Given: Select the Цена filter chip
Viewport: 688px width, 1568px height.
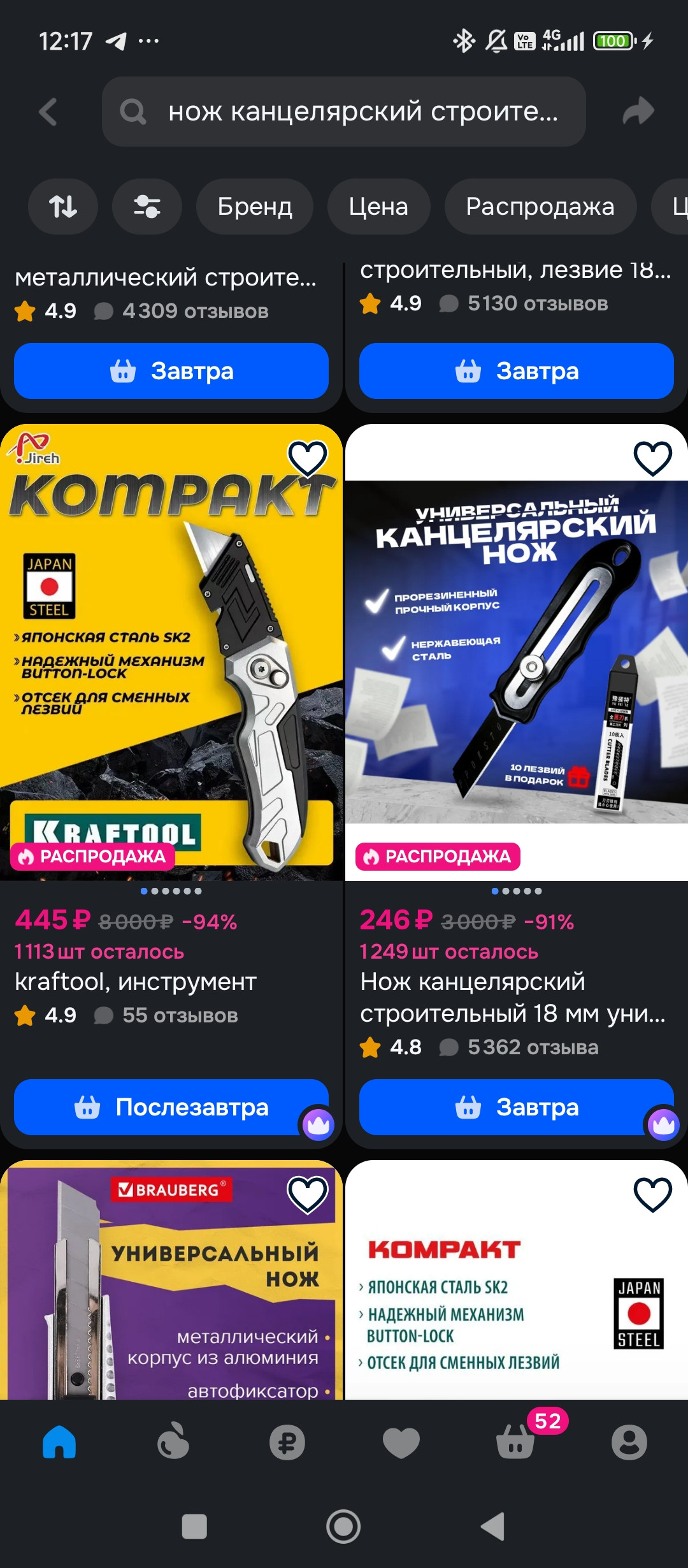Looking at the screenshot, I should (x=378, y=207).
